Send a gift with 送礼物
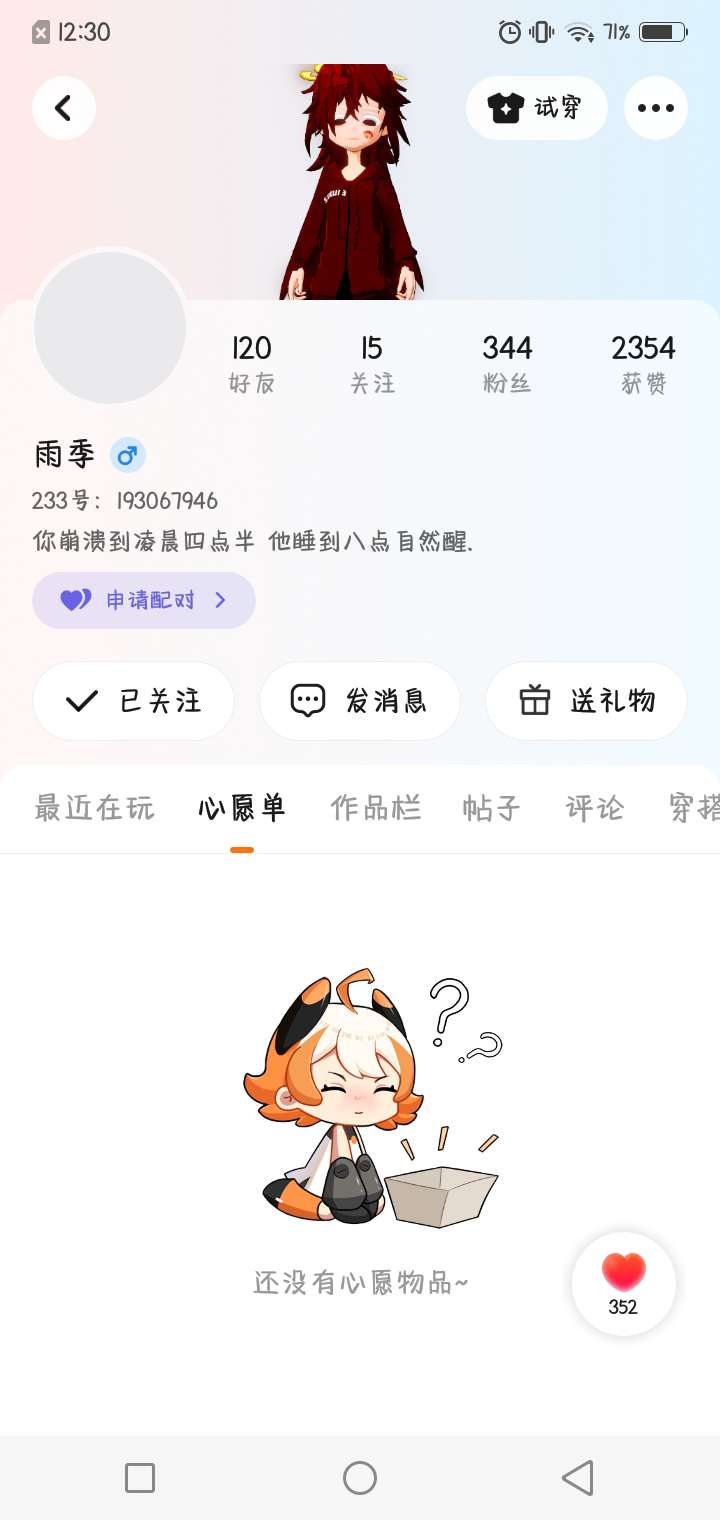Viewport: 720px width, 1520px height. click(x=586, y=701)
